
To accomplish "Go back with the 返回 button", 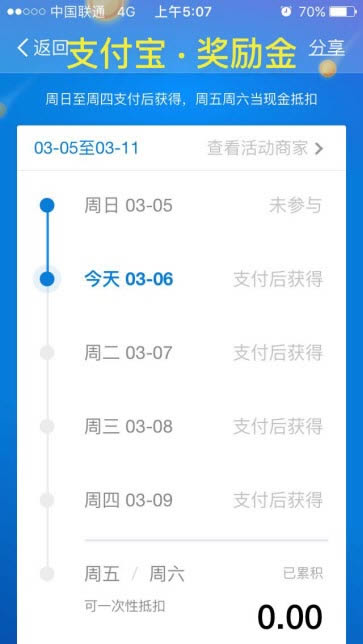I will coord(42,48).
